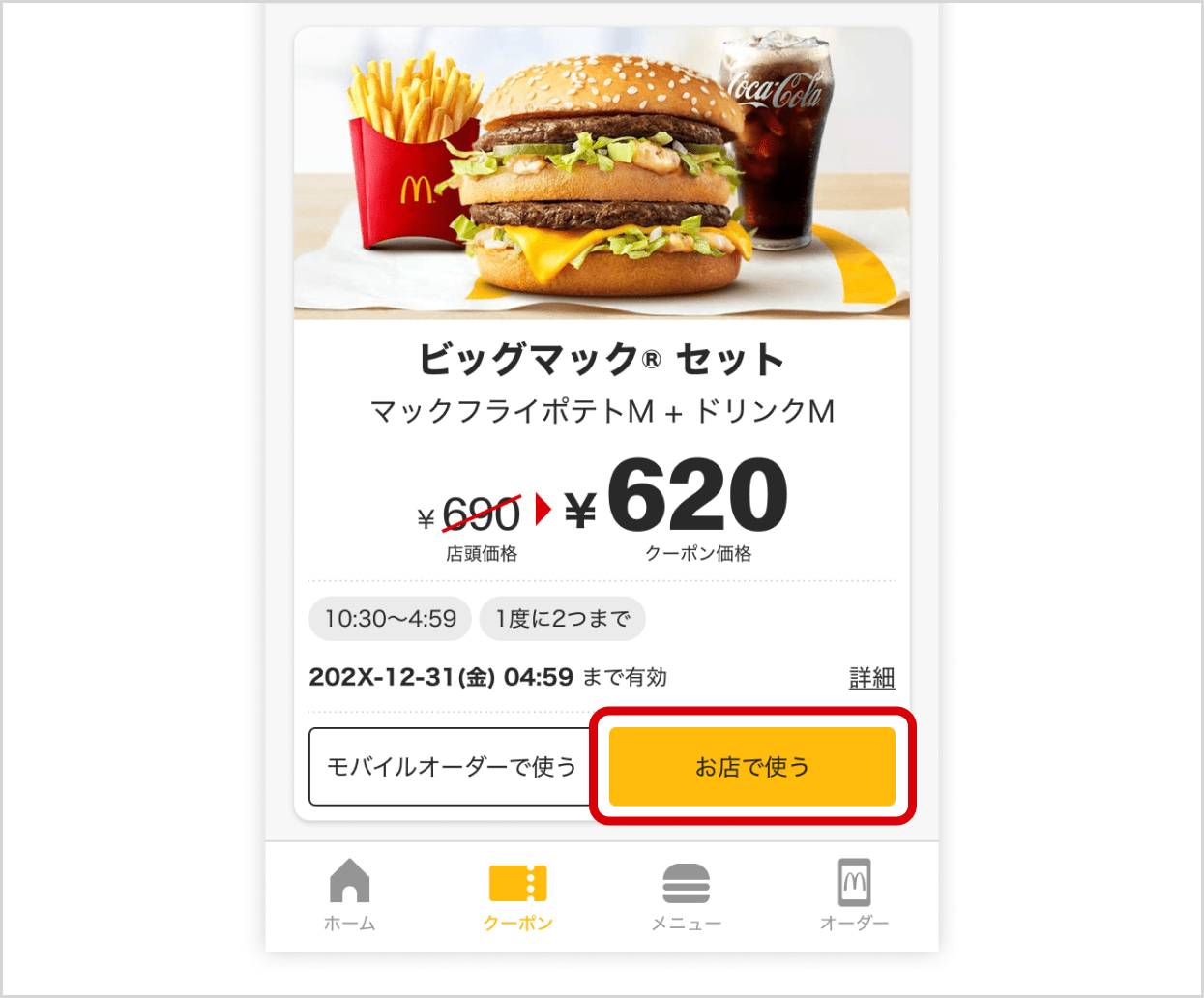Screen dimensions: 1204x998
Task: Open the メニュー tab
Action: pyautogui.click(x=686, y=895)
